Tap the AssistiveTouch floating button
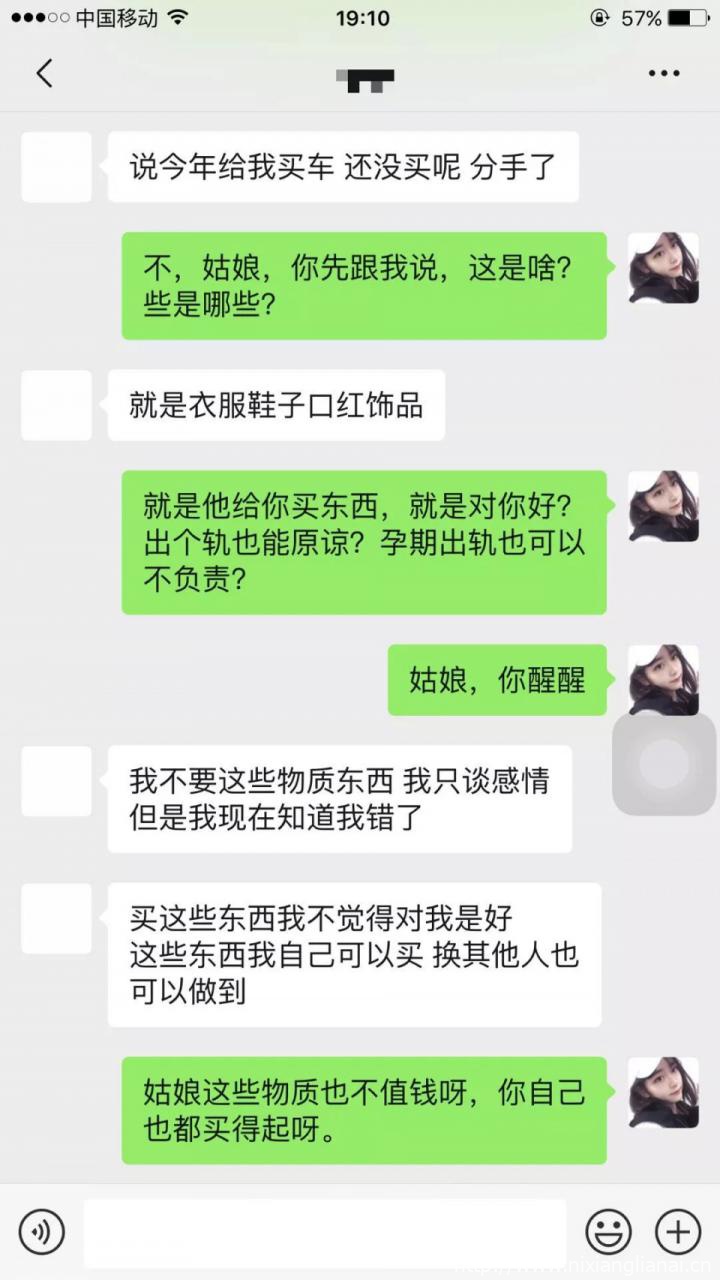Screen dimensions: 720x1280 click(664, 764)
